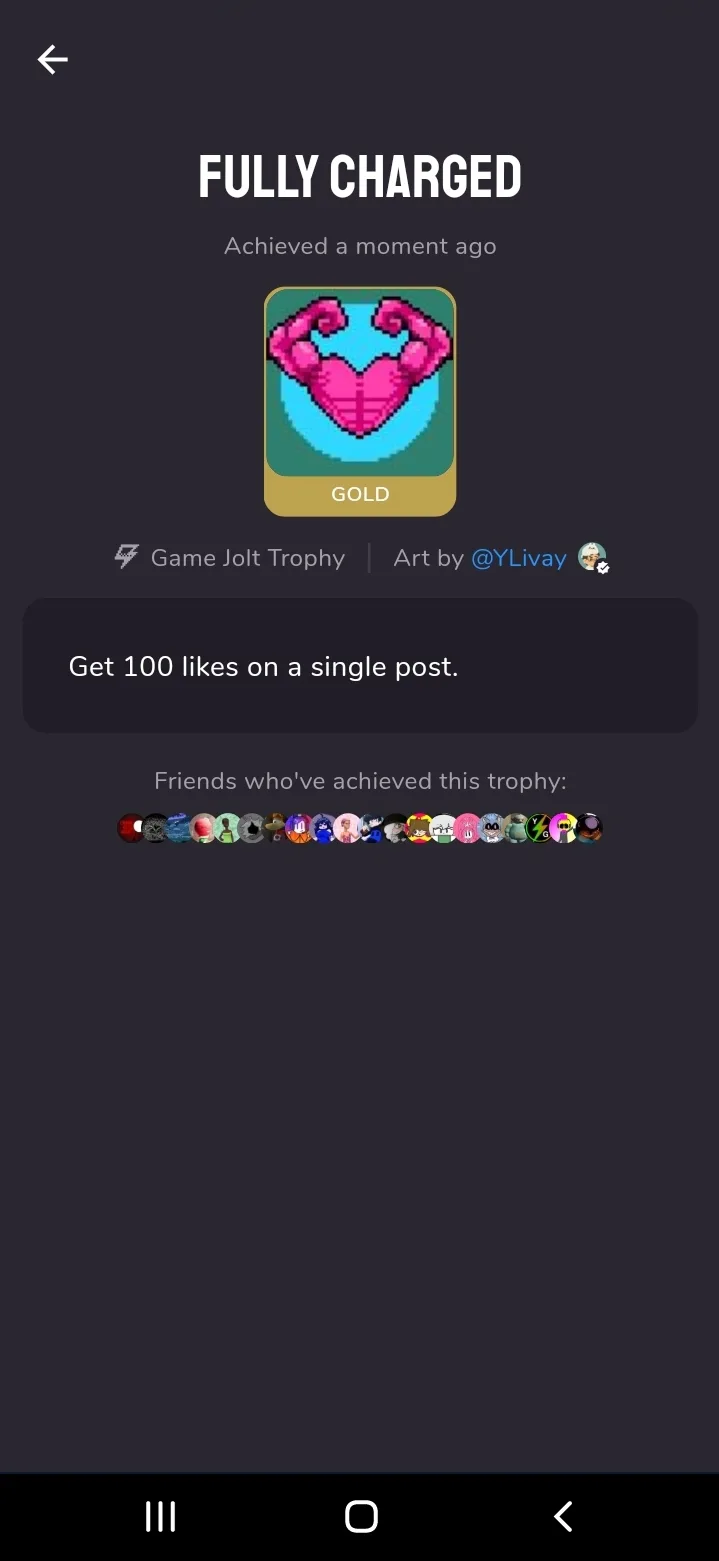Go back using the top arrow

(53, 60)
